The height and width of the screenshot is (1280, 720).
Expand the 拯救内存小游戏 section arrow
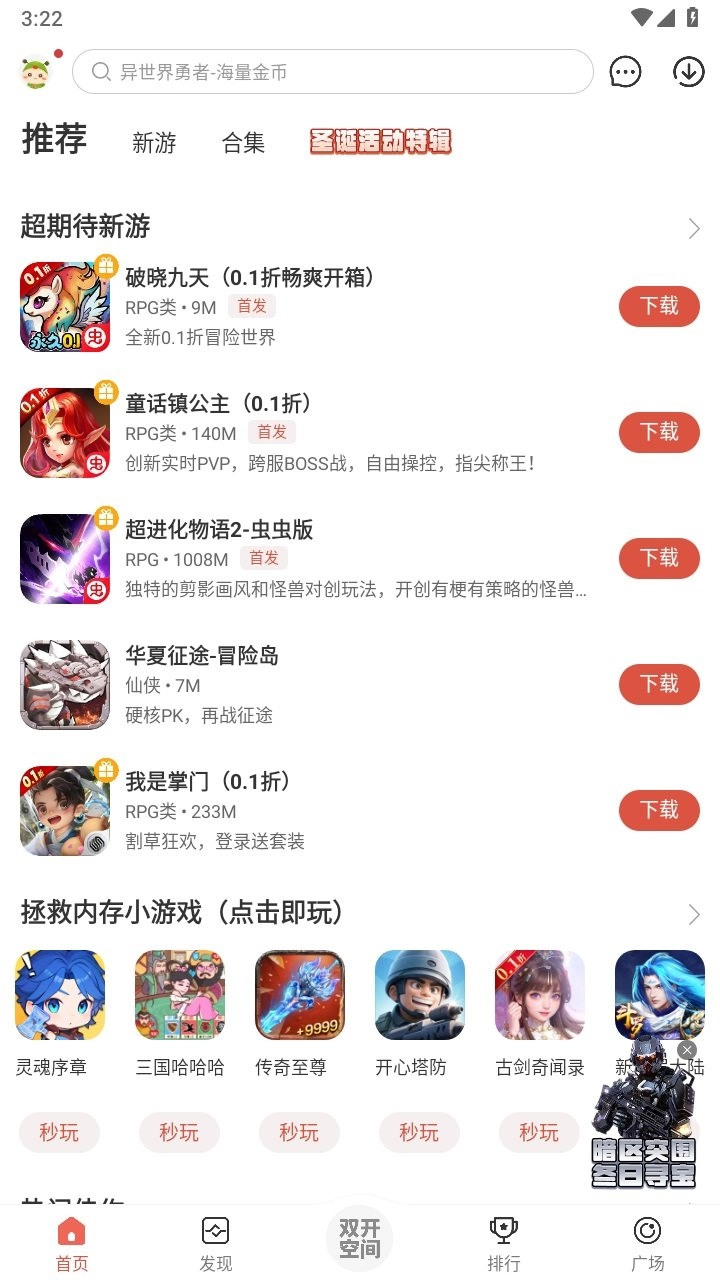pos(694,914)
